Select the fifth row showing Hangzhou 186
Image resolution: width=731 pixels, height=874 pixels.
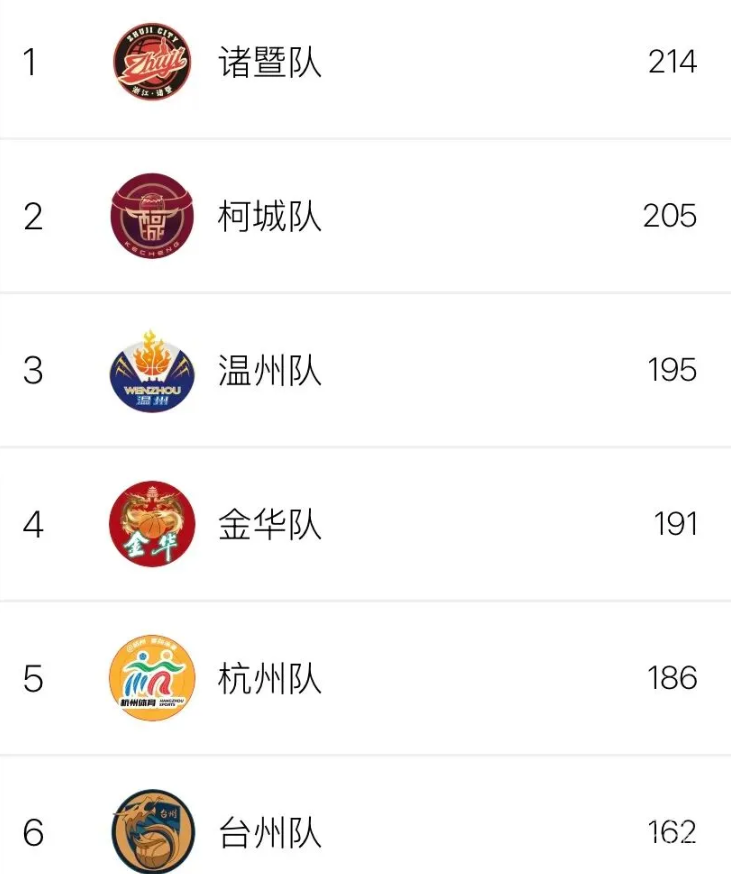[x=365, y=678]
